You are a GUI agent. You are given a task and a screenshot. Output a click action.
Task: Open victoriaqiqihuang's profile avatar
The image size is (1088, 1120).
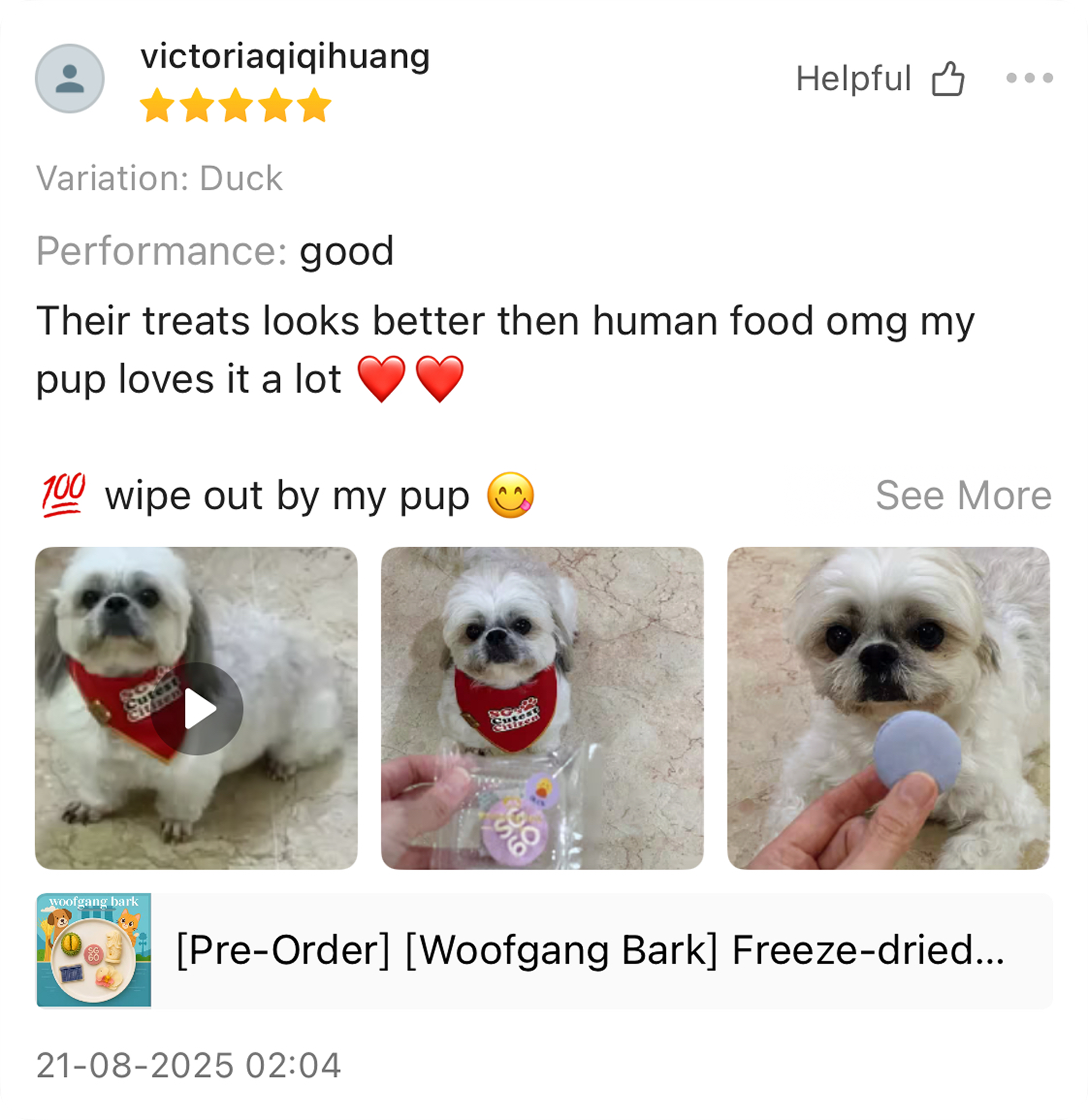click(x=70, y=78)
